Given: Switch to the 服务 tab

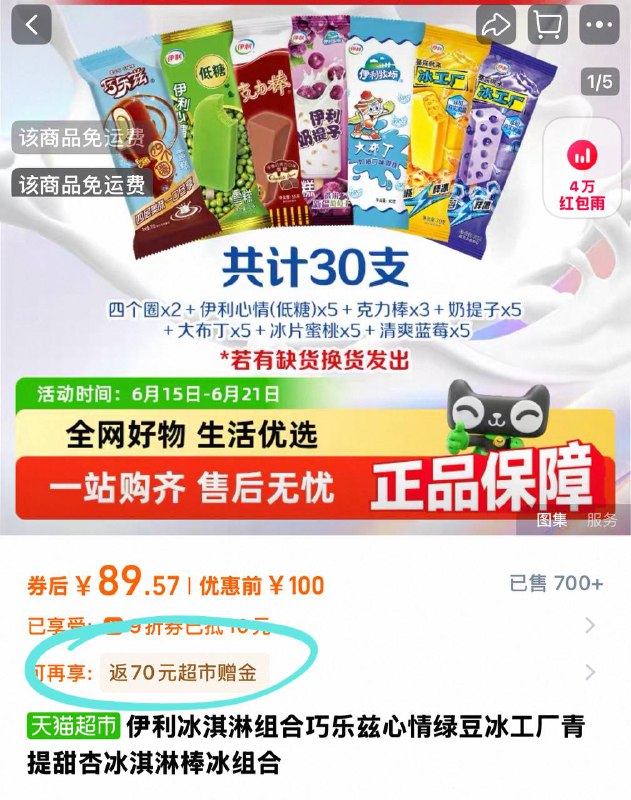Looking at the screenshot, I should [x=601, y=519].
